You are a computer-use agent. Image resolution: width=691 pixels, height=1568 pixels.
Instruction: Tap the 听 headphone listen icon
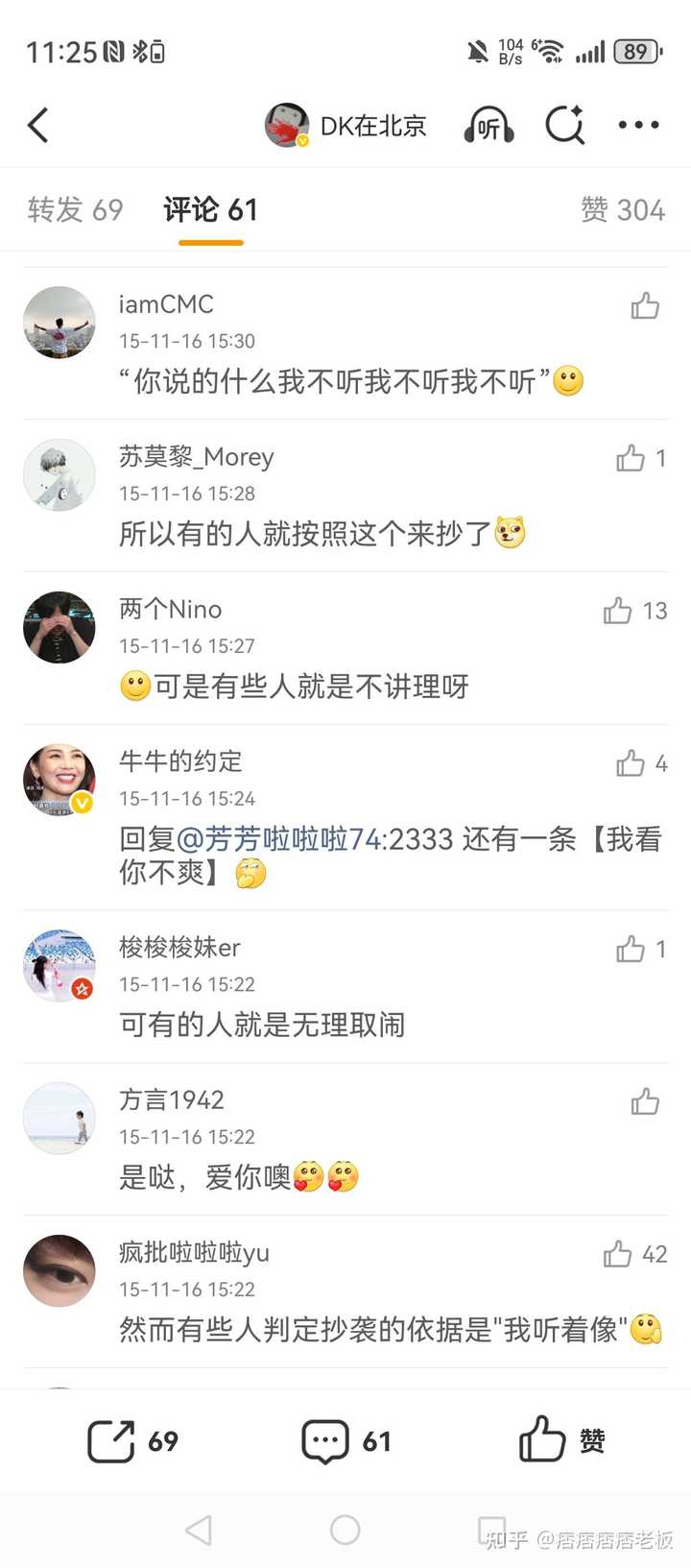[489, 126]
